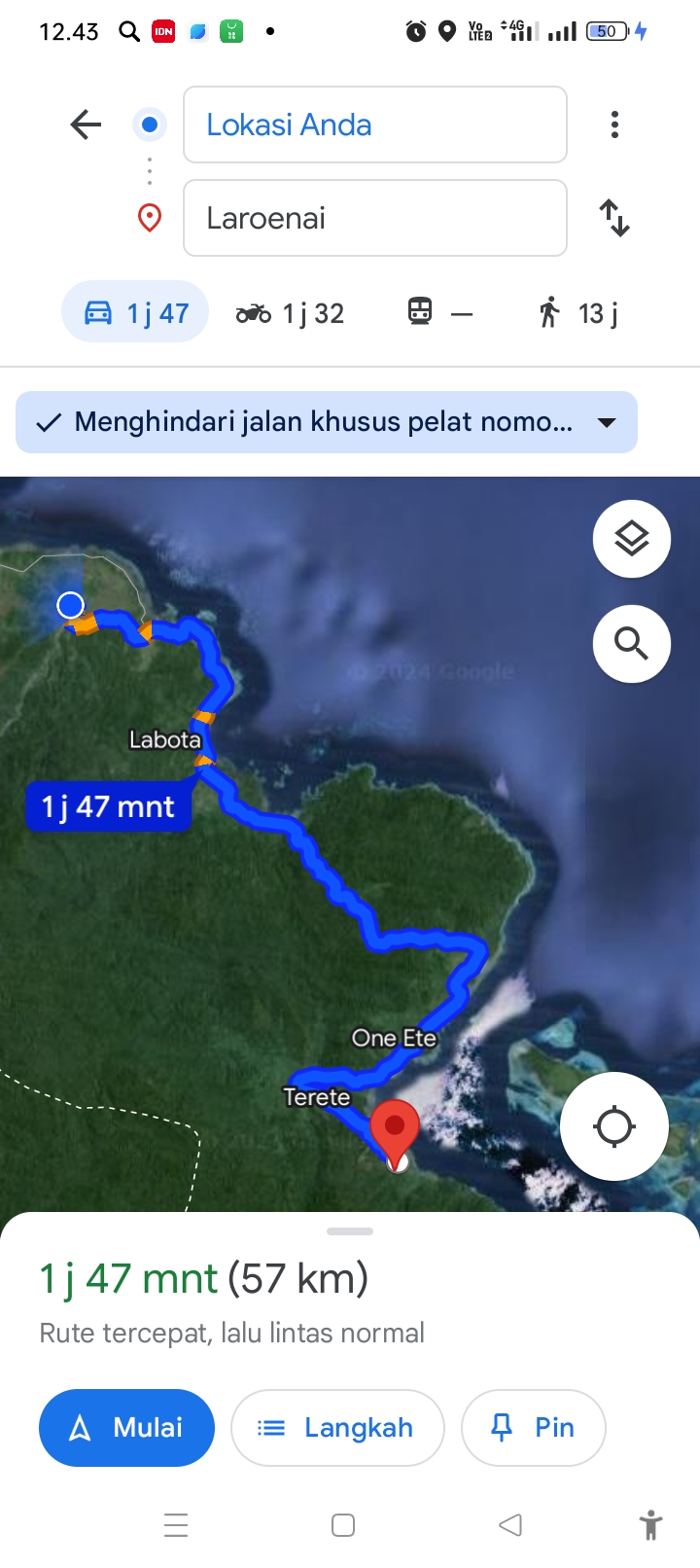This screenshot has width=700, height=1568.
Task: Open the accessibility shortcut icon
Action: [651, 1525]
